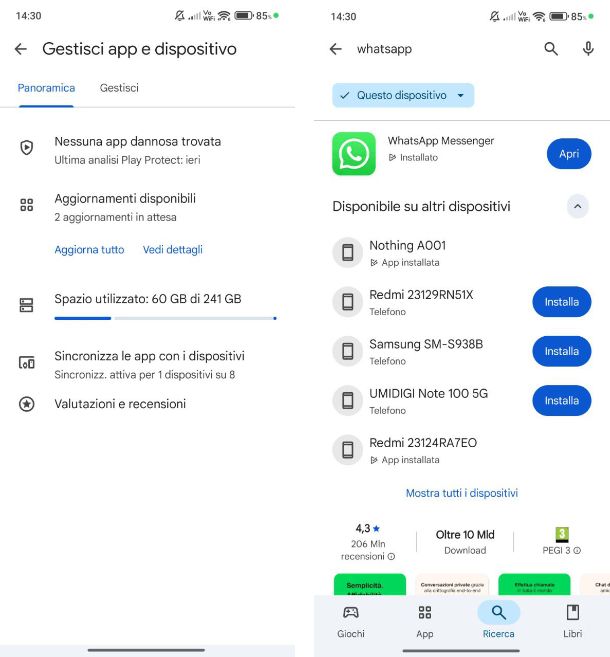
Task: Install on Redmi 23129RN51X
Action: click(x=561, y=302)
